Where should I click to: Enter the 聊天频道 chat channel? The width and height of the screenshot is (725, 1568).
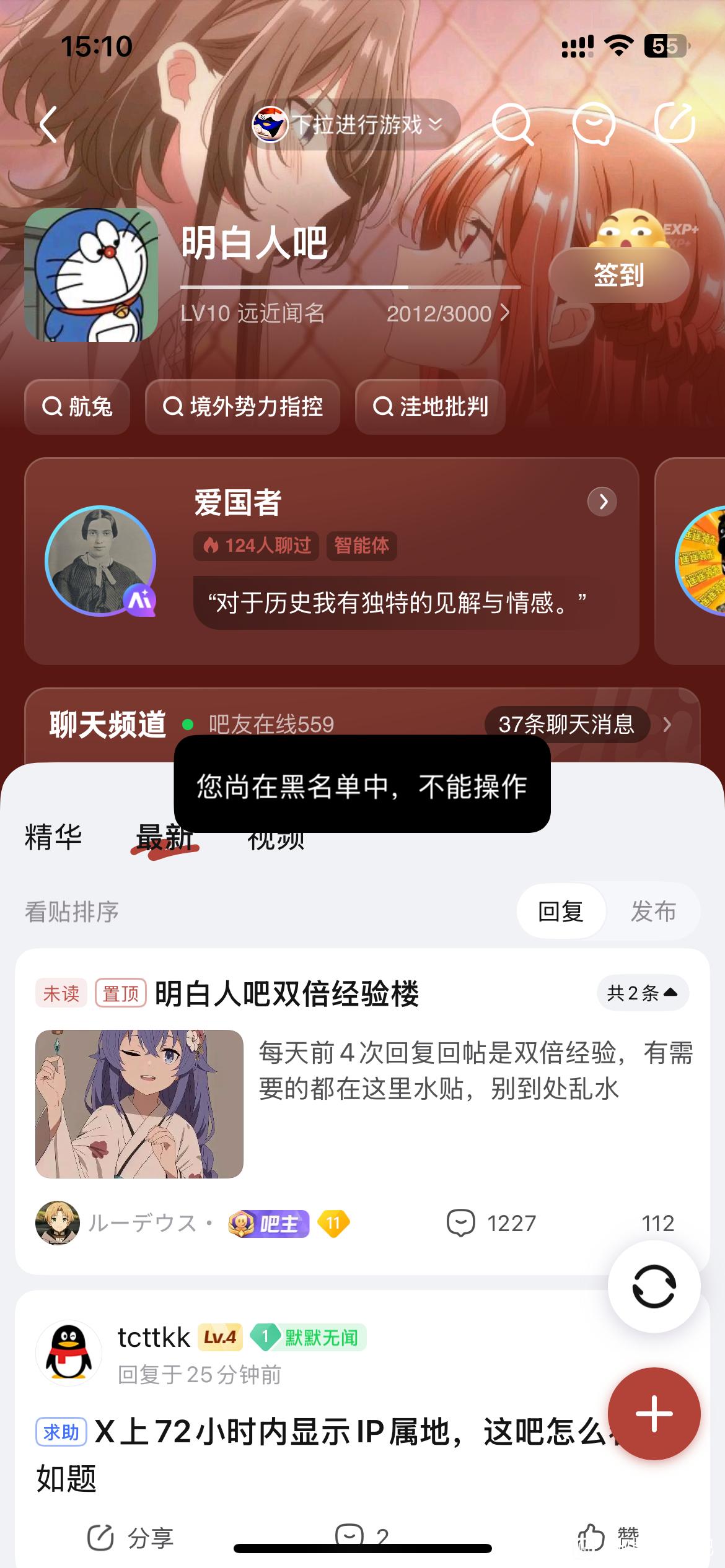pyautogui.click(x=108, y=724)
